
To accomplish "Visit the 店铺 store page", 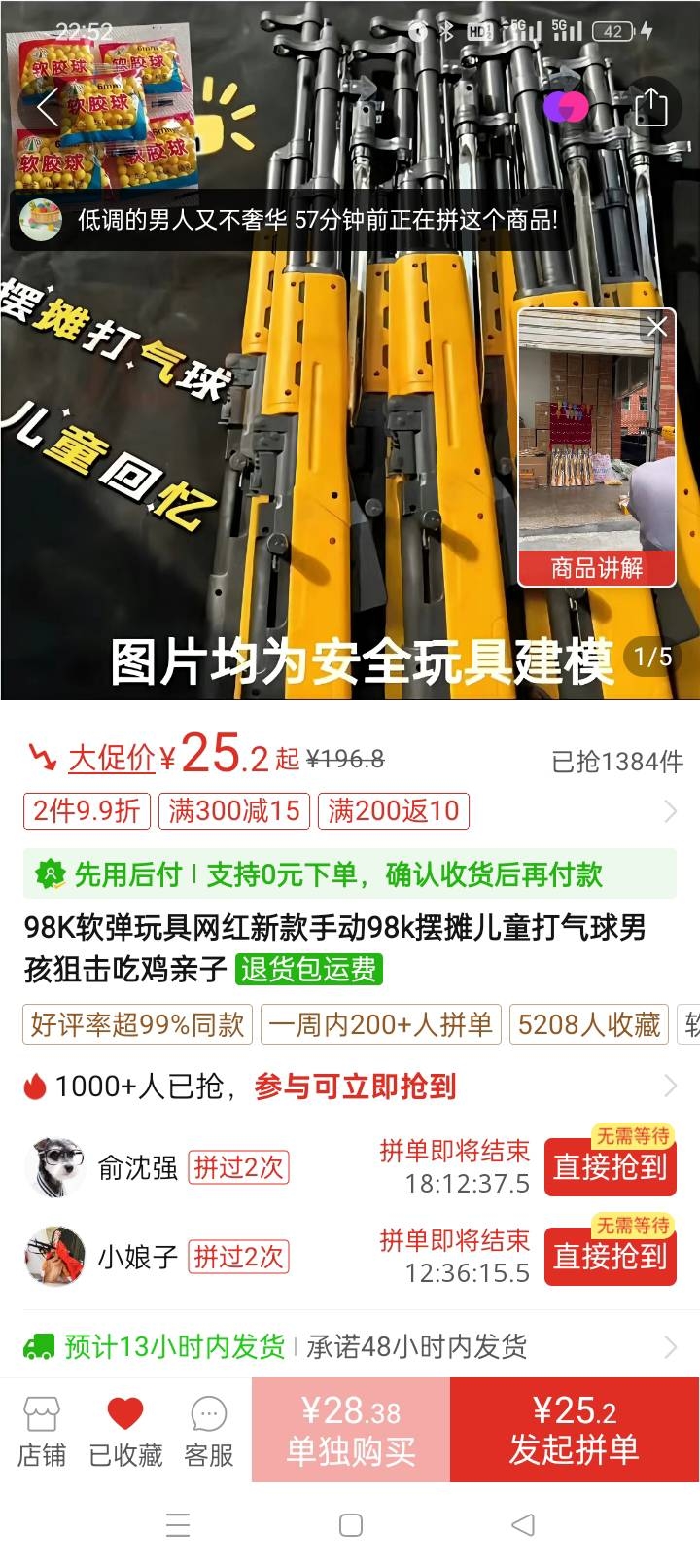I will (x=42, y=1431).
